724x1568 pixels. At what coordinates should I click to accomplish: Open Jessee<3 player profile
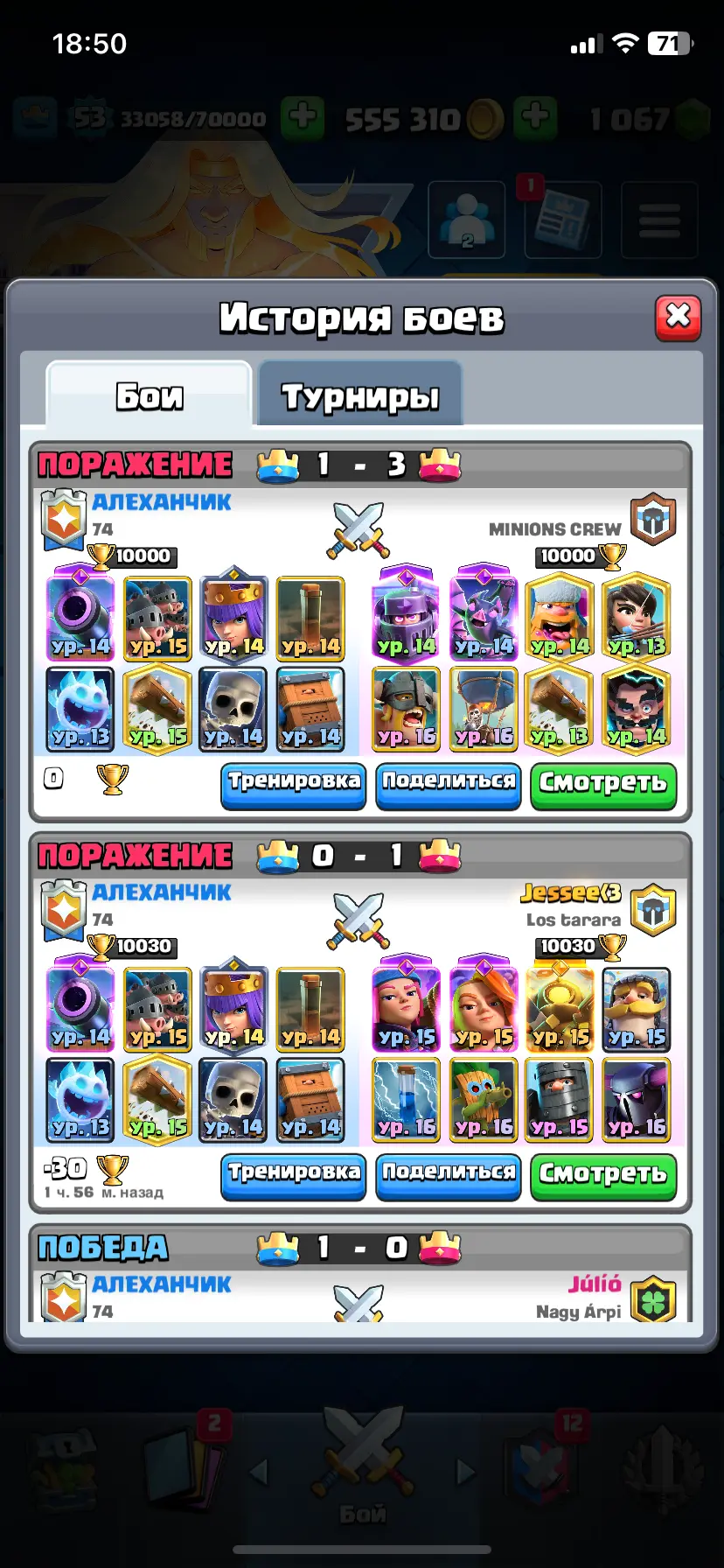pos(570,893)
